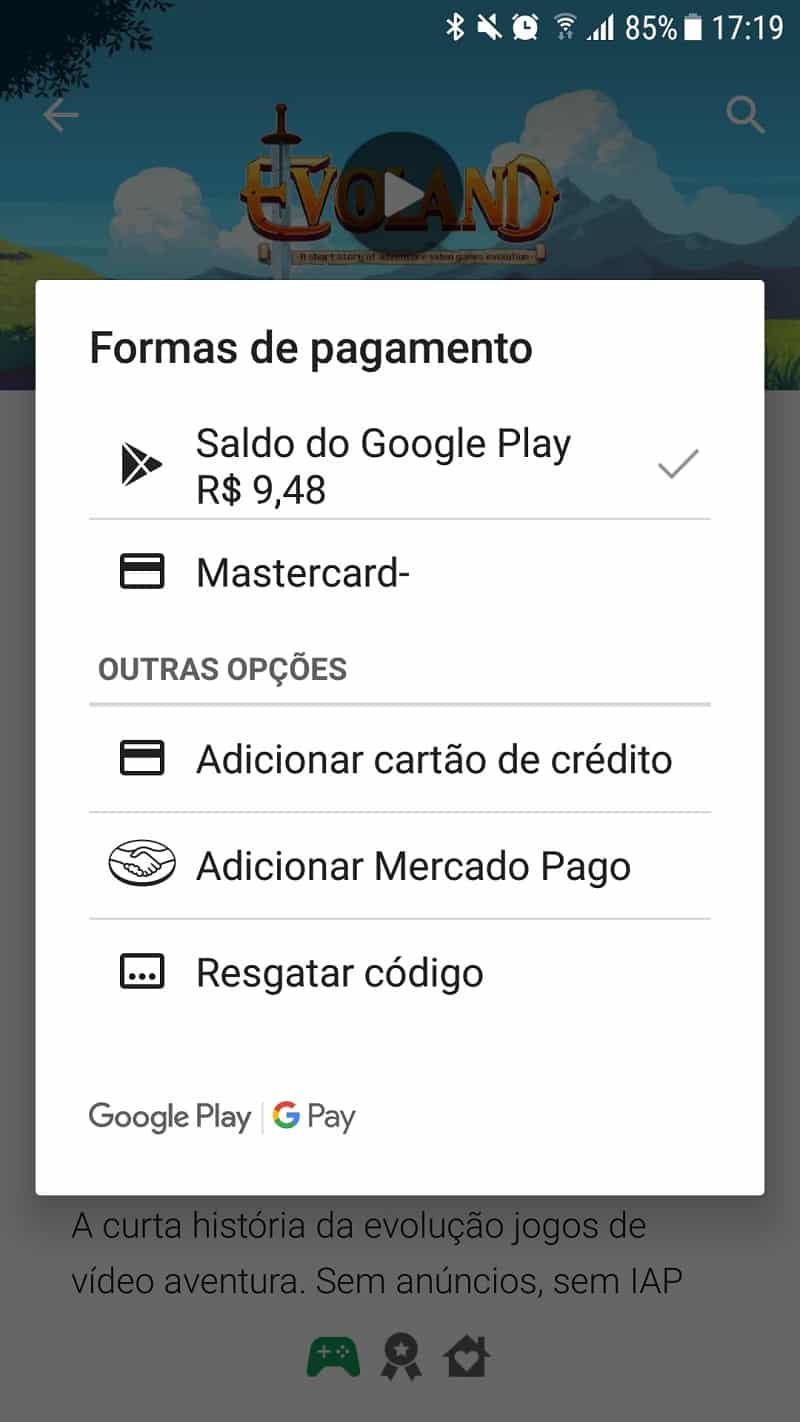
Task: Open Resgatar código option
Action: coord(400,972)
